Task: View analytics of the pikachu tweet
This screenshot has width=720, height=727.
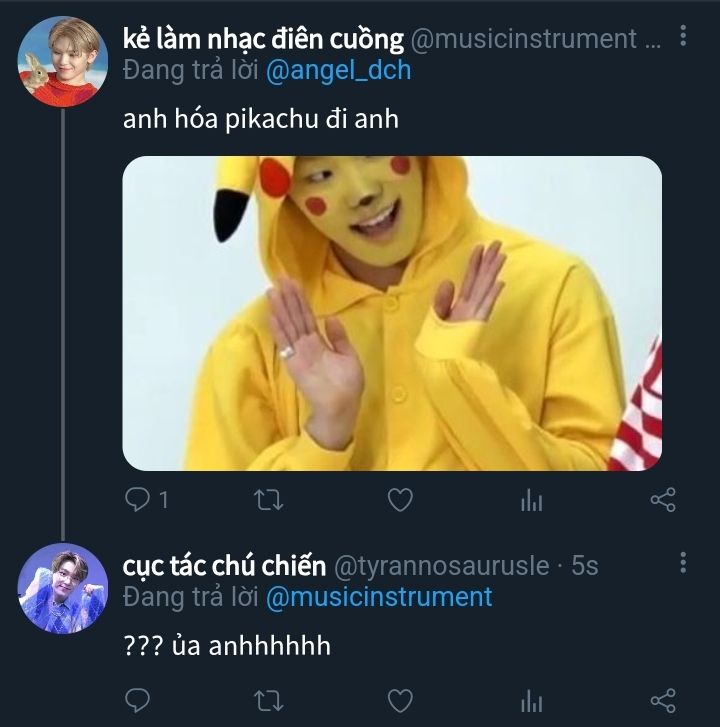Action: [531, 499]
